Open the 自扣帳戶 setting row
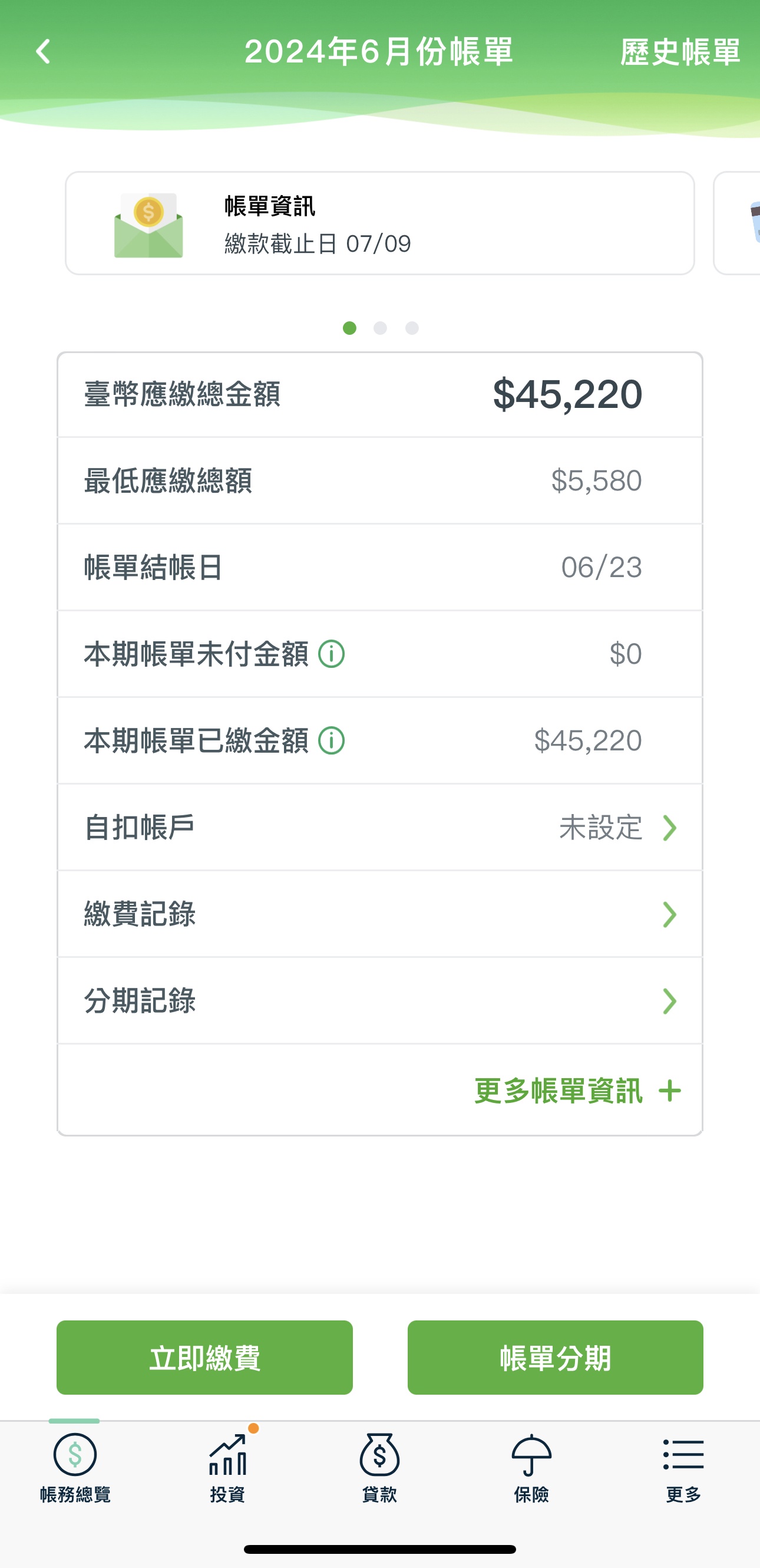Viewport: 760px width, 1568px height. click(379, 828)
